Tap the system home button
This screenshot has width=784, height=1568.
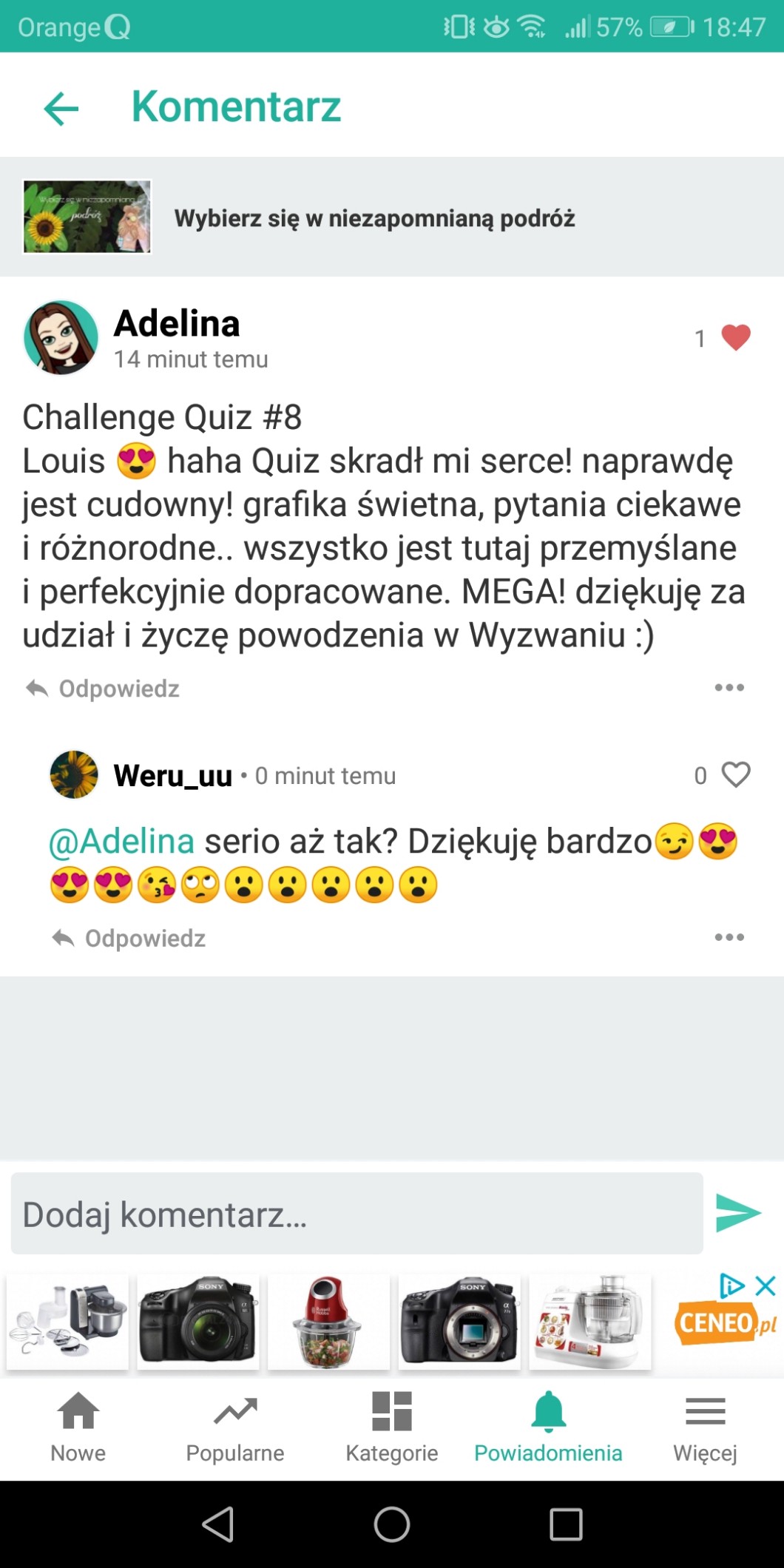(392, 1524)
